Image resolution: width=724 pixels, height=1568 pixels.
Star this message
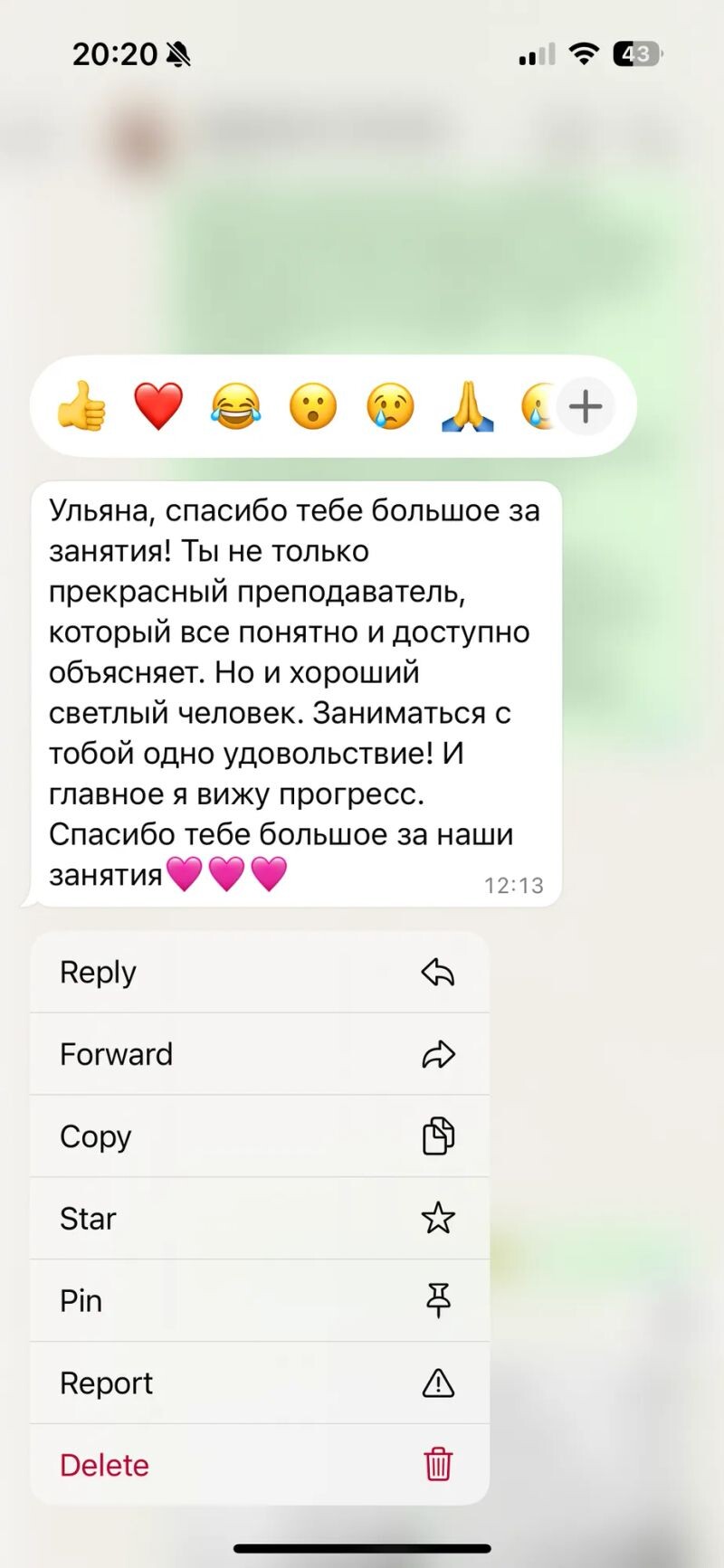coord(260,1219)
